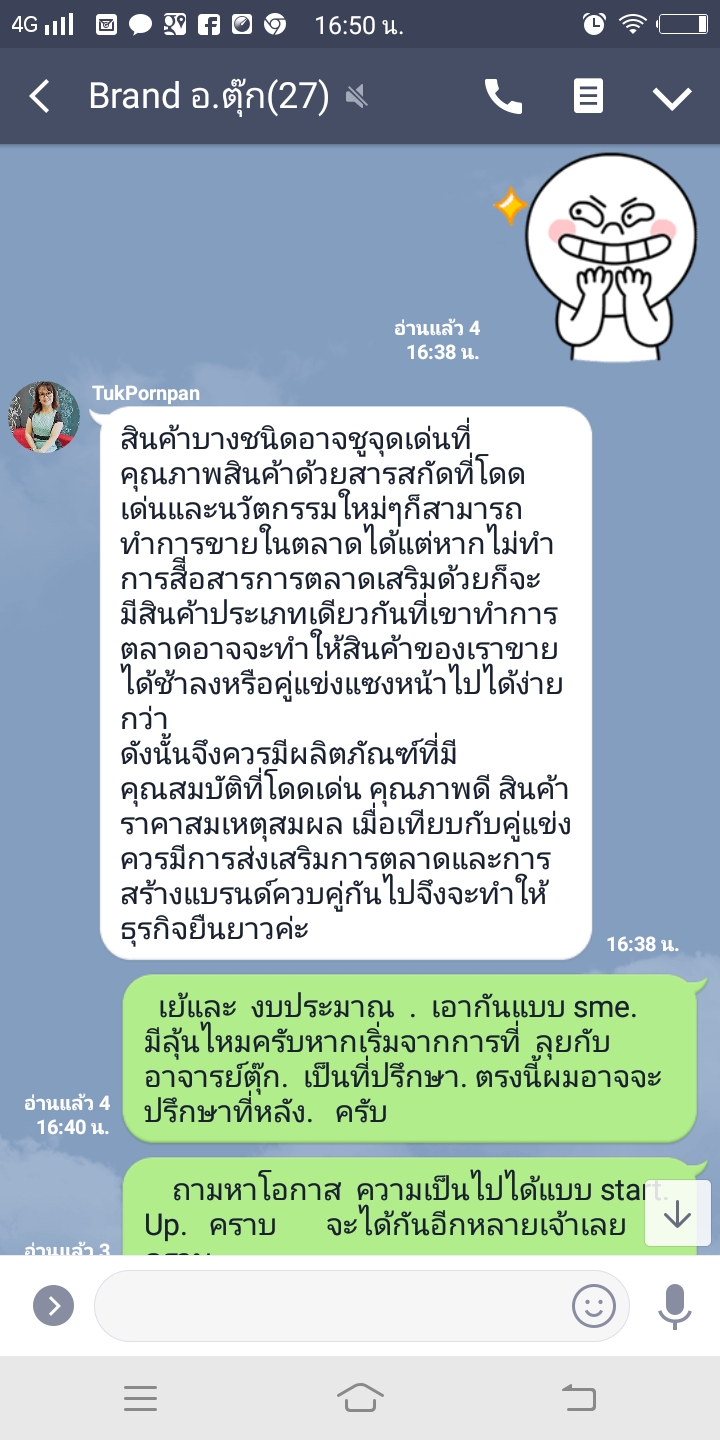720x1440 pixels.
Task: Start a voice call in this group
Action: [503, 97]
